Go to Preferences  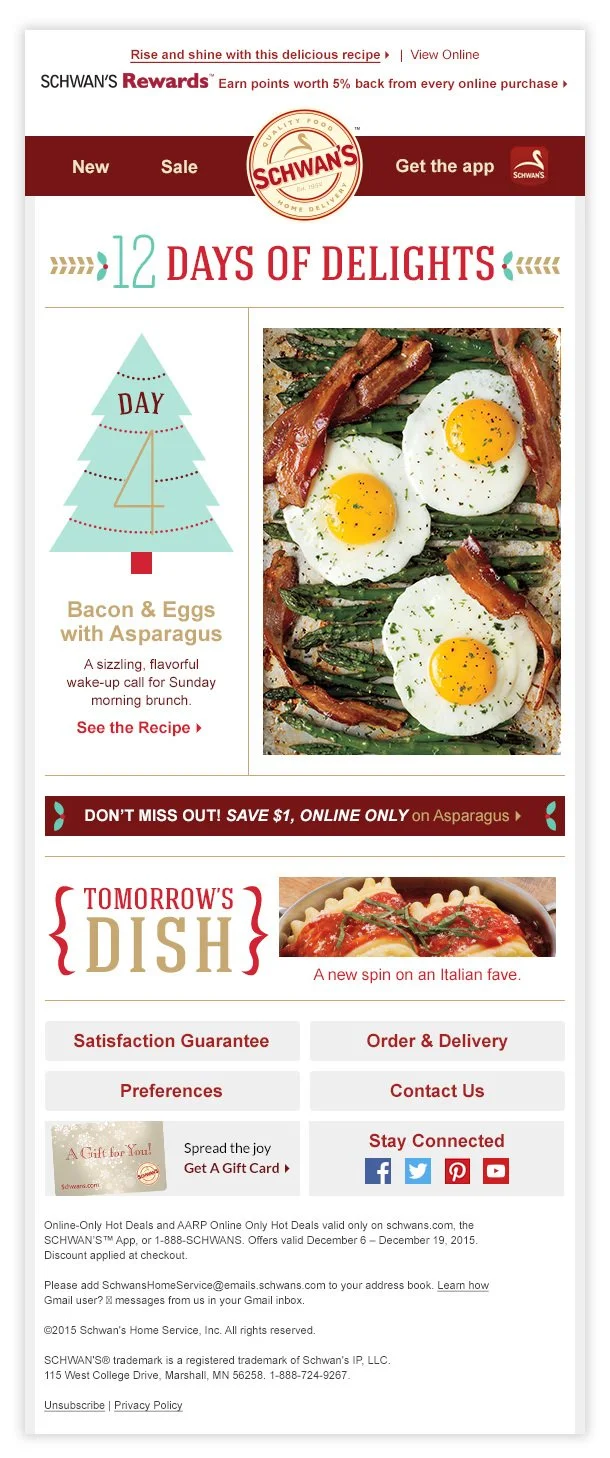(172, 1091)
